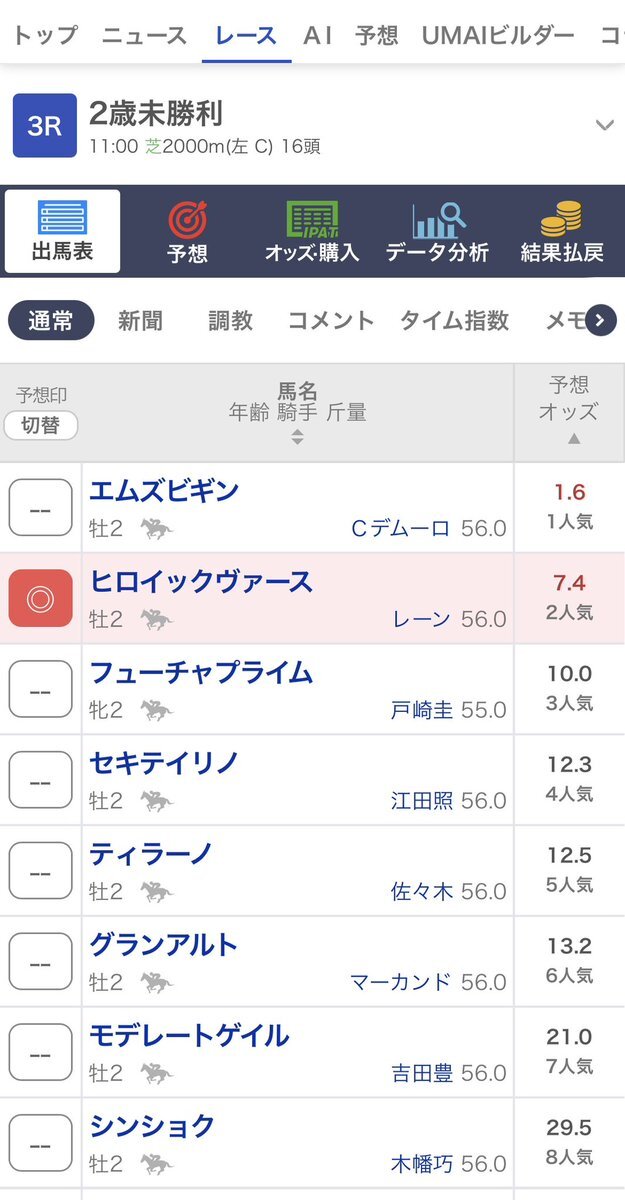The width and height of the screenshot is (625, 1200).
Task: Set prediction mark for フューチャプライム
Action: point(41,689)
